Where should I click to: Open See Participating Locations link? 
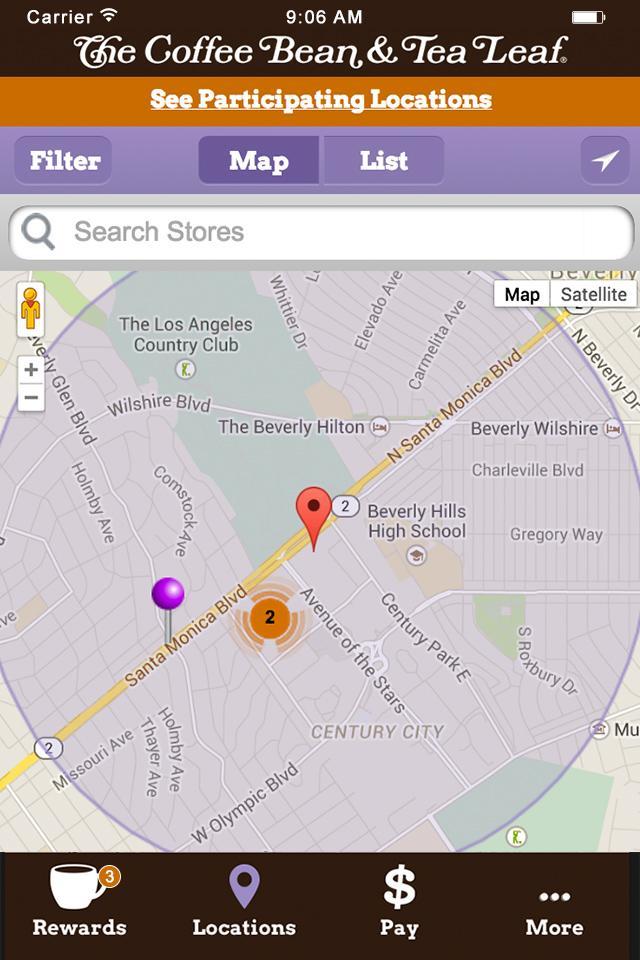click(320, 100)
